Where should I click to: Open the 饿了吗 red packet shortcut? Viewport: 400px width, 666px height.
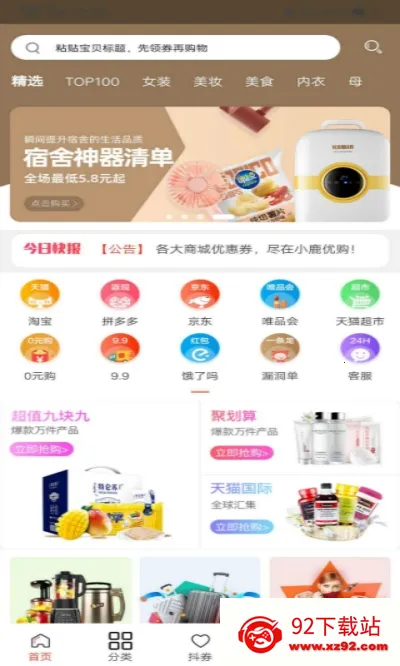click(x=200, y=357)
